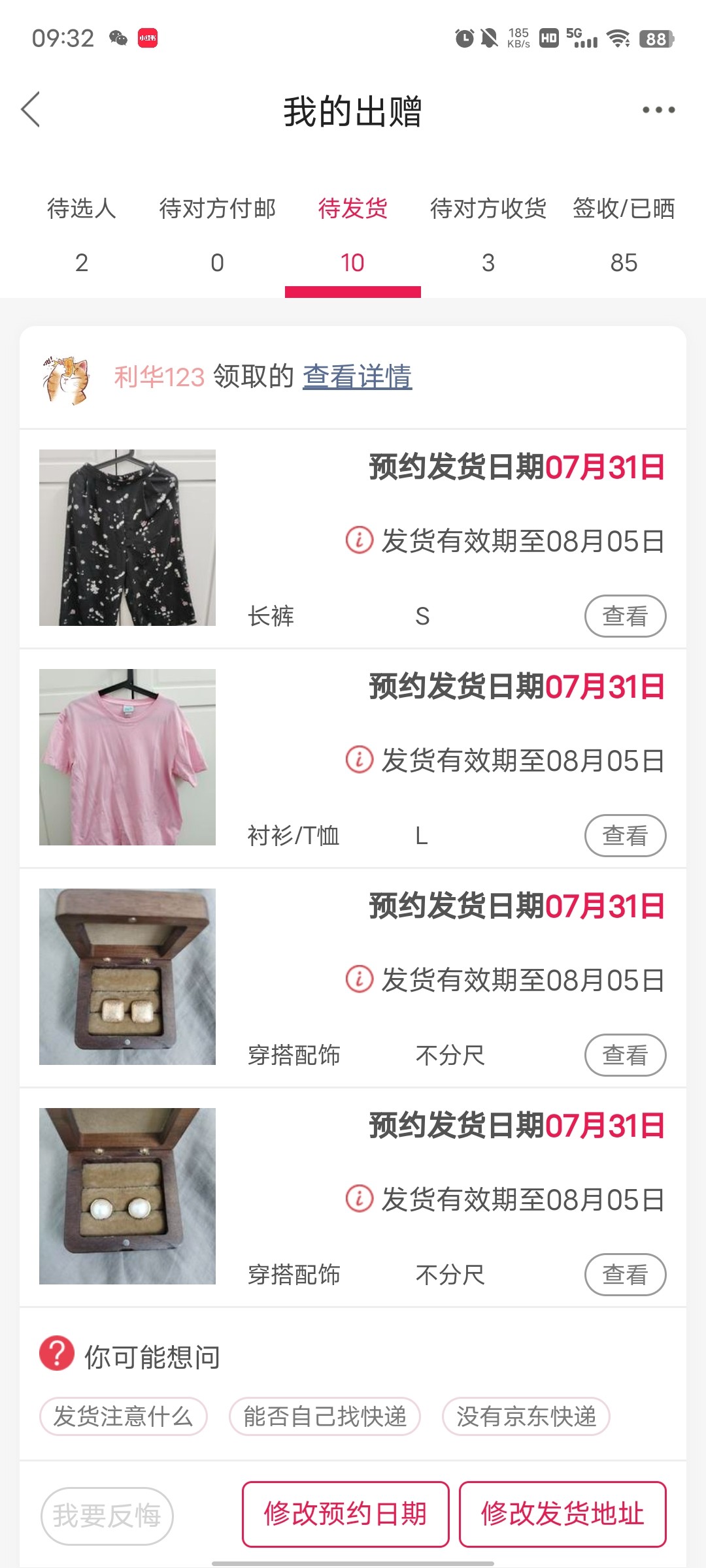706x1568 pixels.
Task: Tap the 查看详情 link for 利华123
Action: pyautogui.click(x=357, y=377)
